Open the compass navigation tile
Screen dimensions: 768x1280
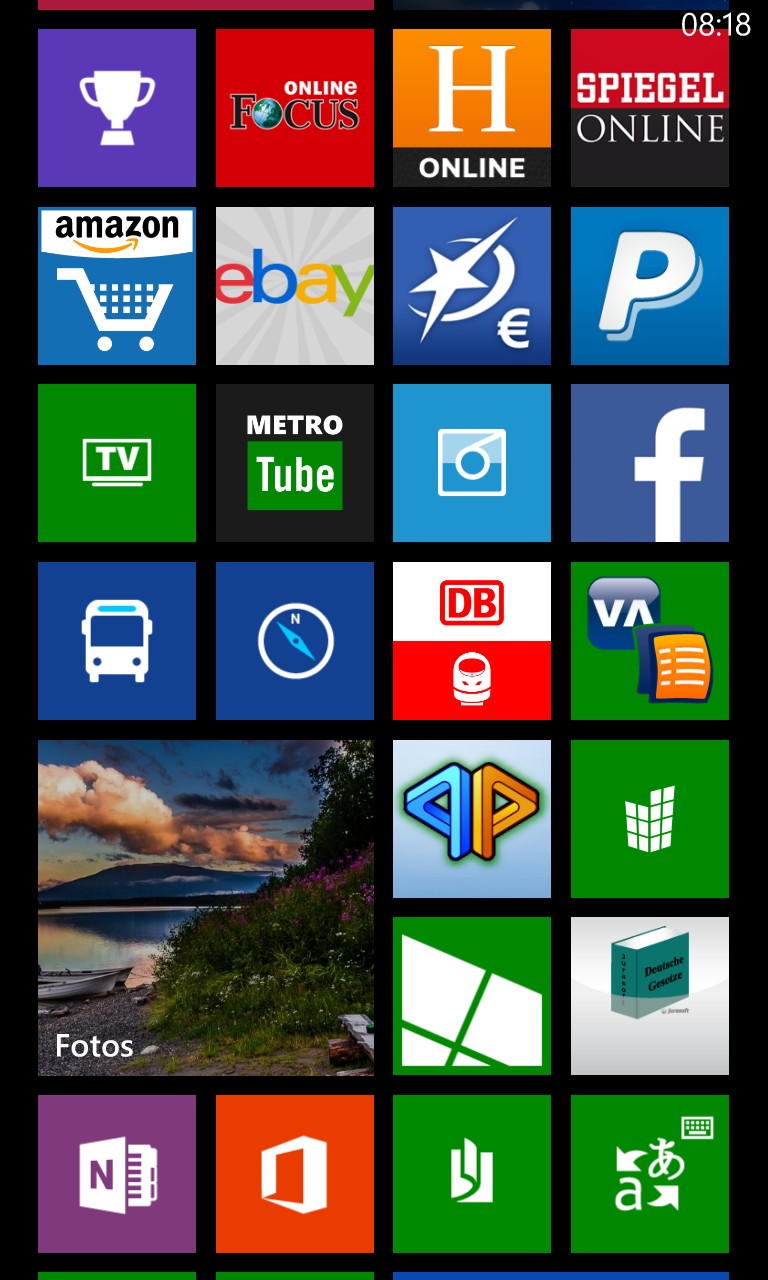tap(295, 641)
